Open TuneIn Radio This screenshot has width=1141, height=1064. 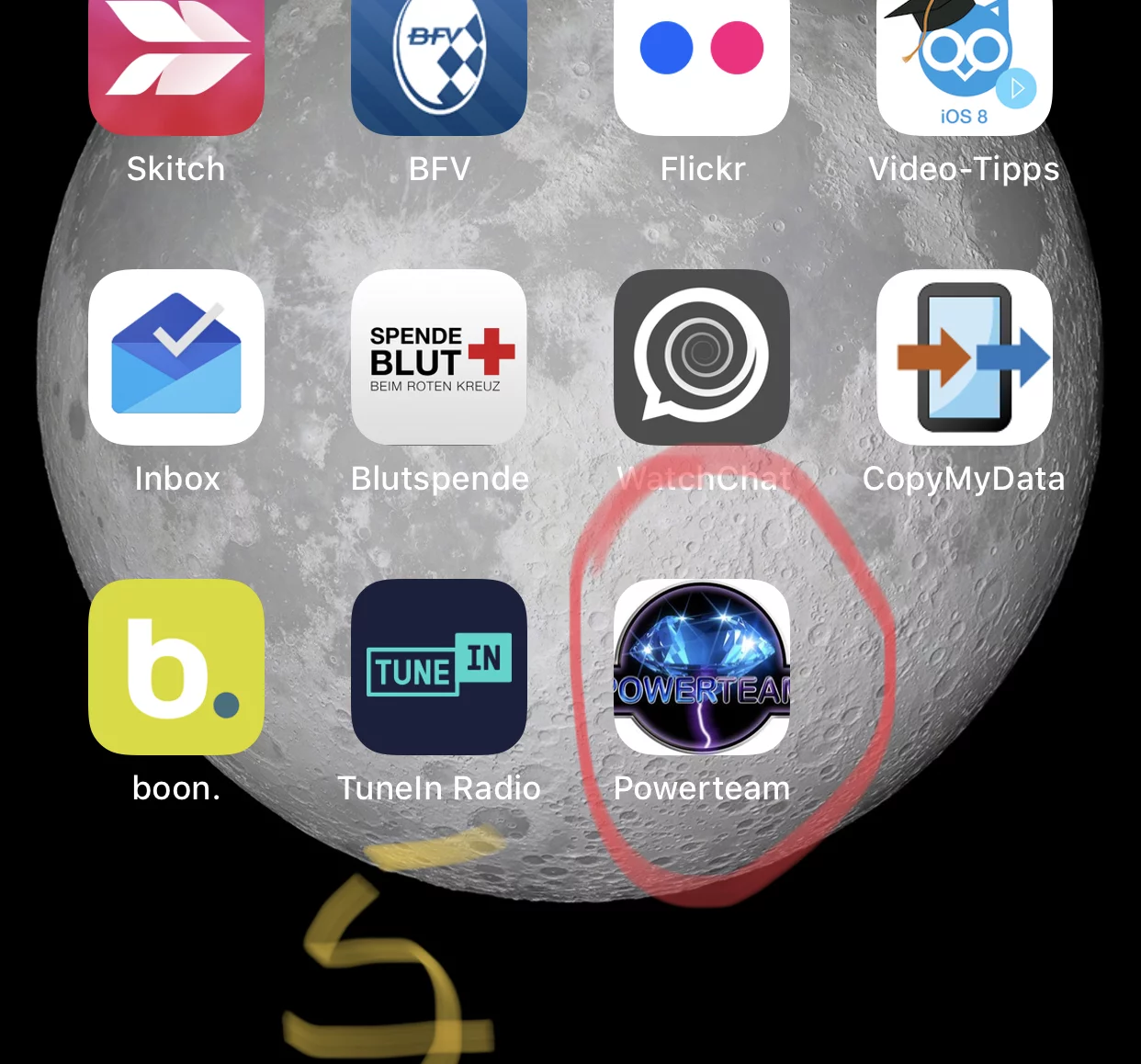coord(439,667)
